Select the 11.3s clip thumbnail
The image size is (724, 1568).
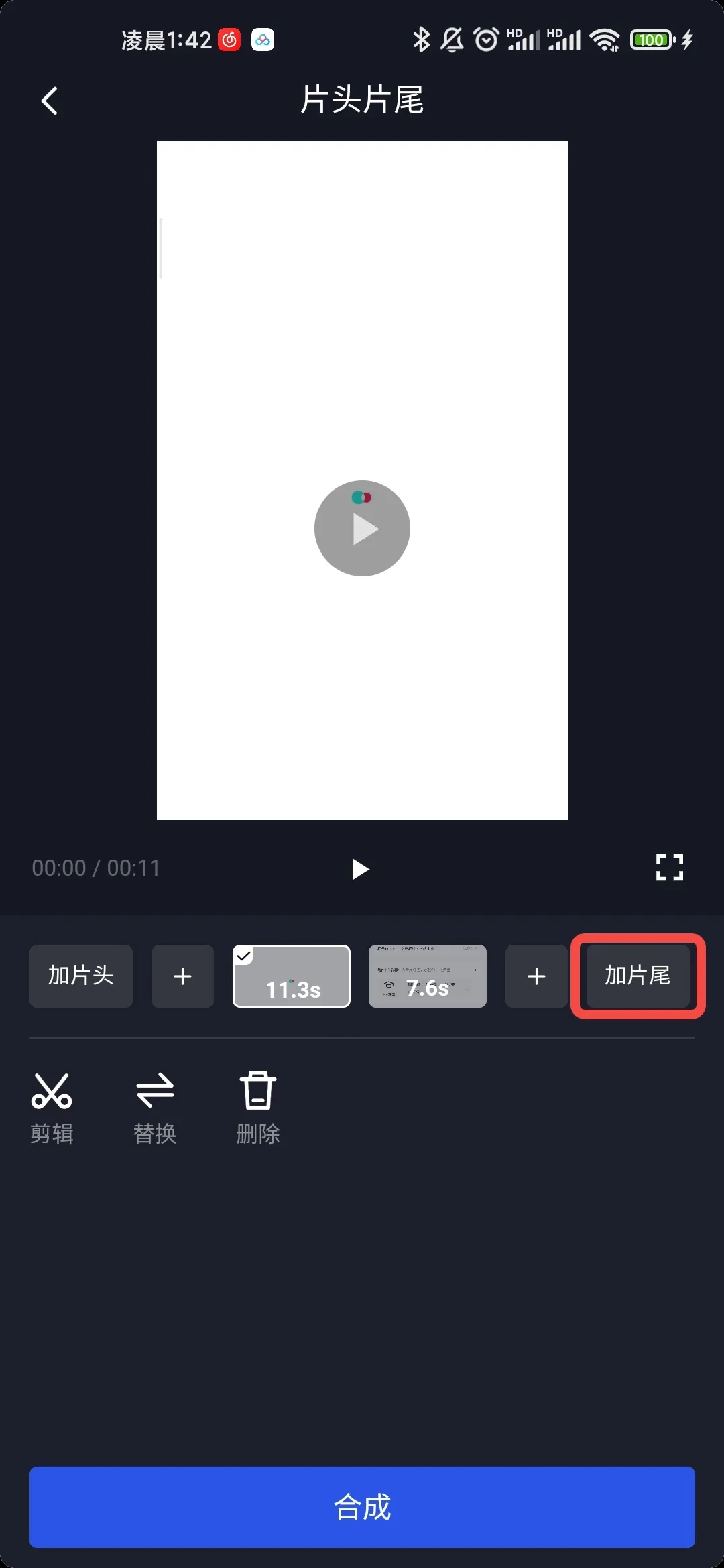coord(292,976)
